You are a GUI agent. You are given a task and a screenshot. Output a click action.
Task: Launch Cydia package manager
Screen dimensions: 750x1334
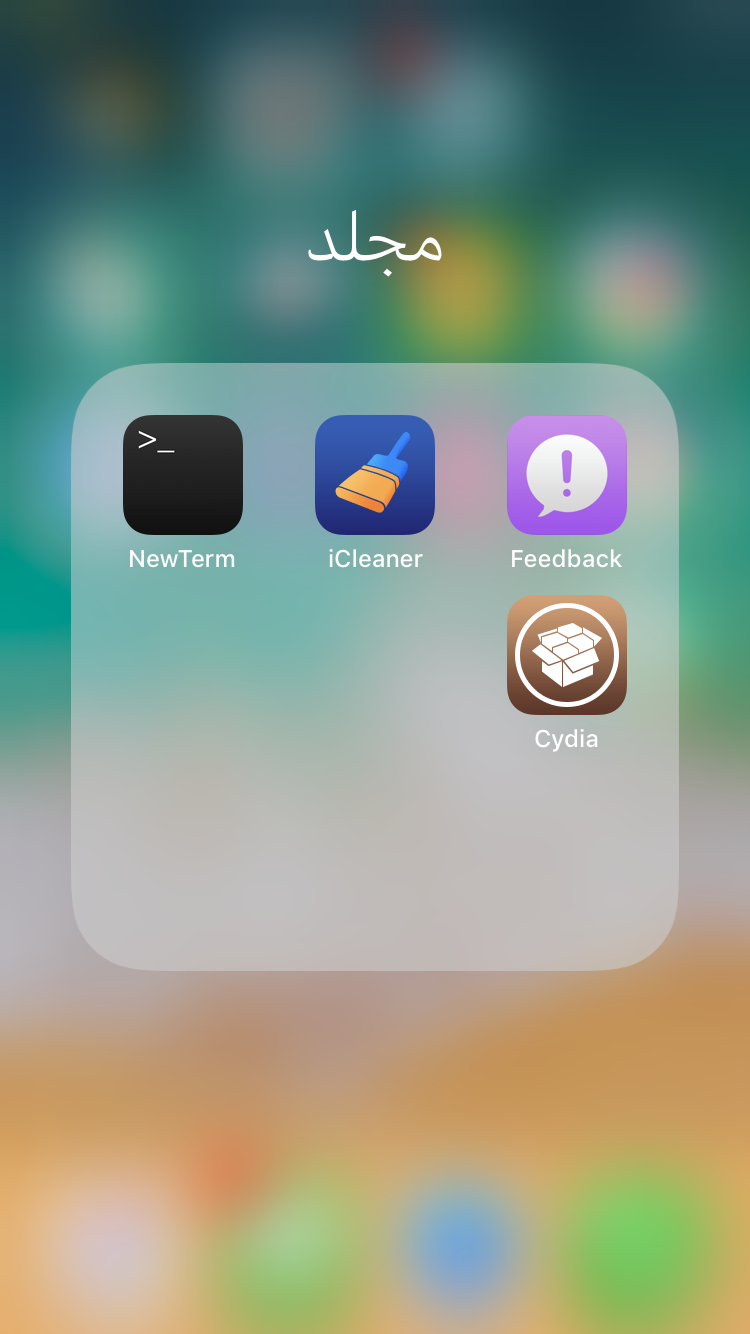pos(567,655)
